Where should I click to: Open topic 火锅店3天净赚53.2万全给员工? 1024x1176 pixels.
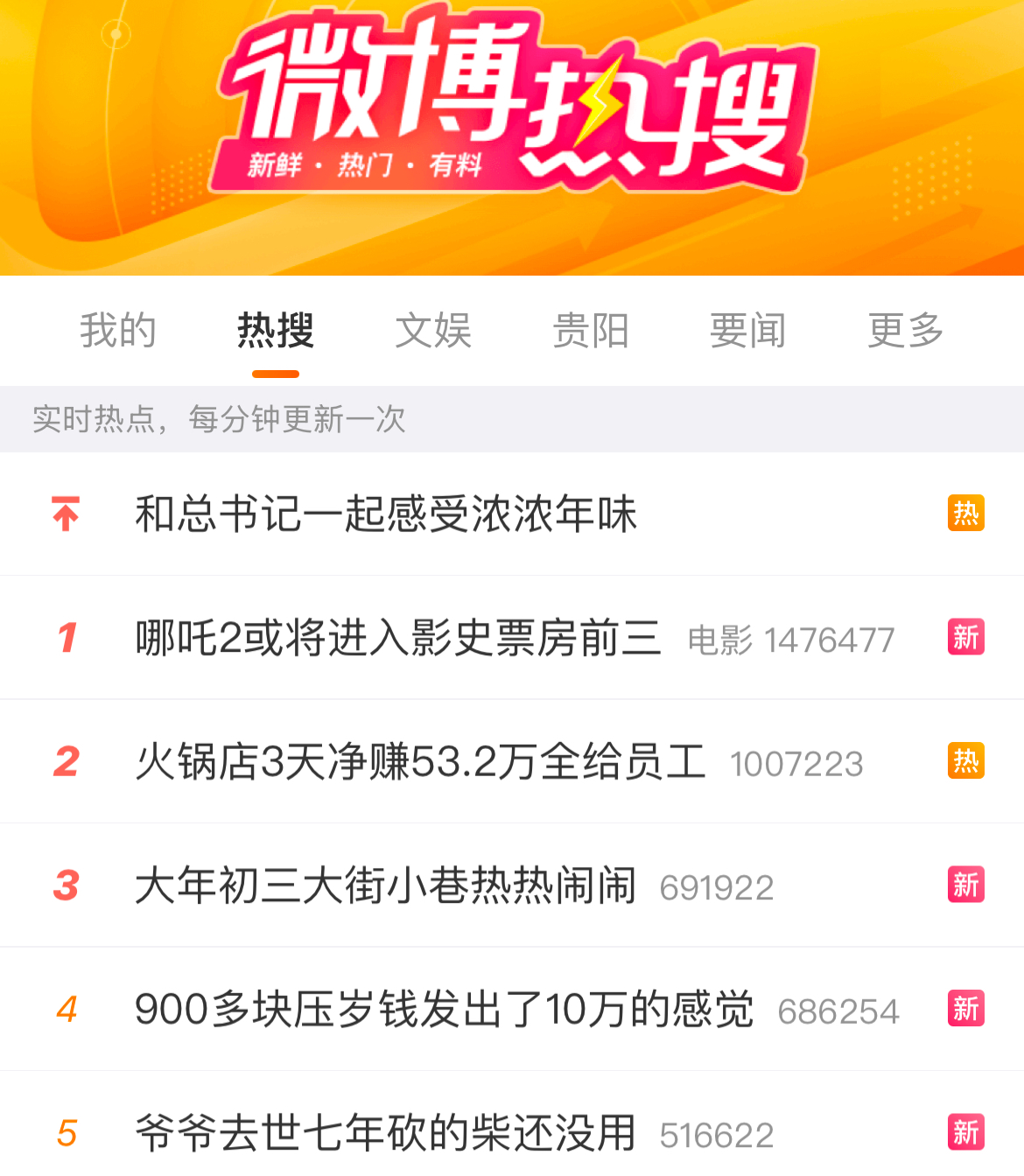[420, 762]
